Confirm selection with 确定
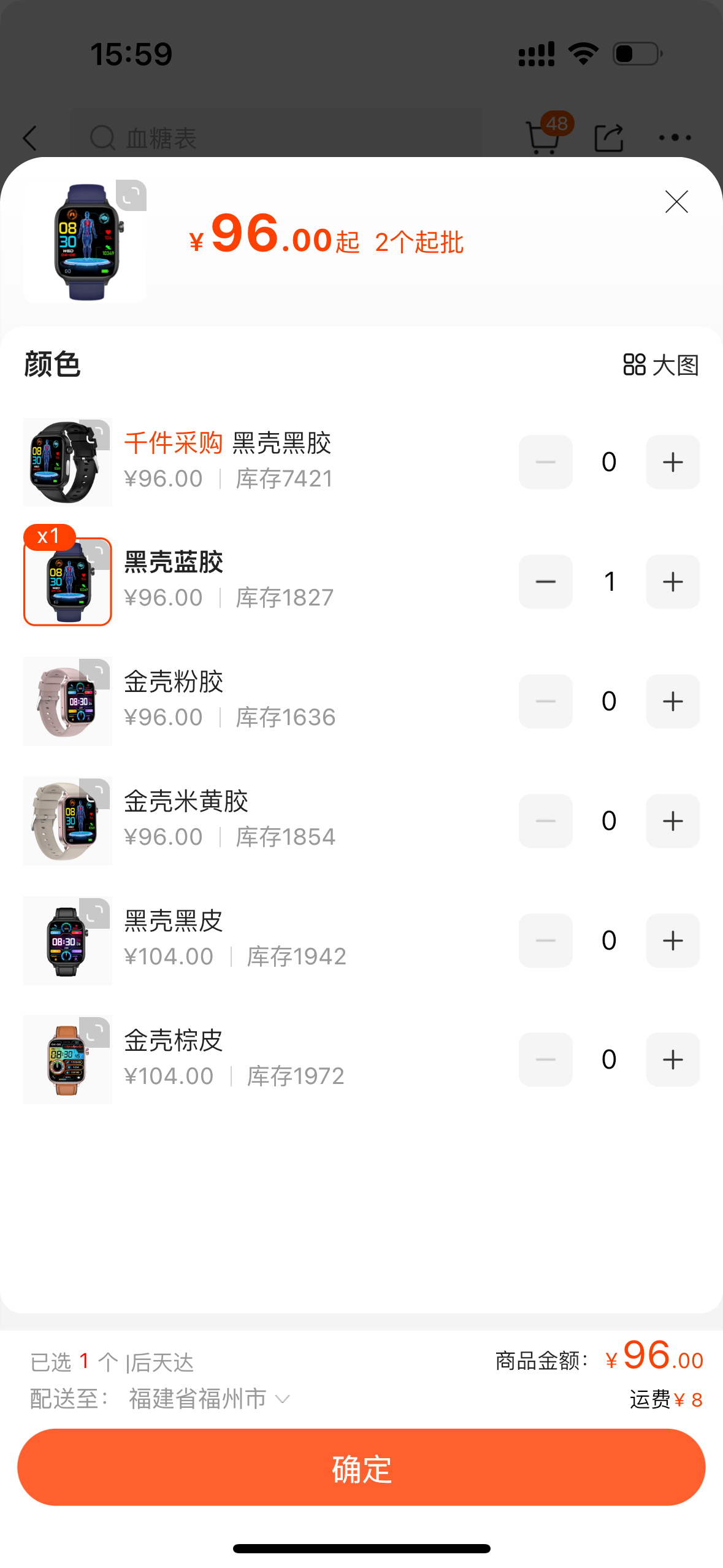The height and width of the screenshot is (1568, 723). 361,1467
